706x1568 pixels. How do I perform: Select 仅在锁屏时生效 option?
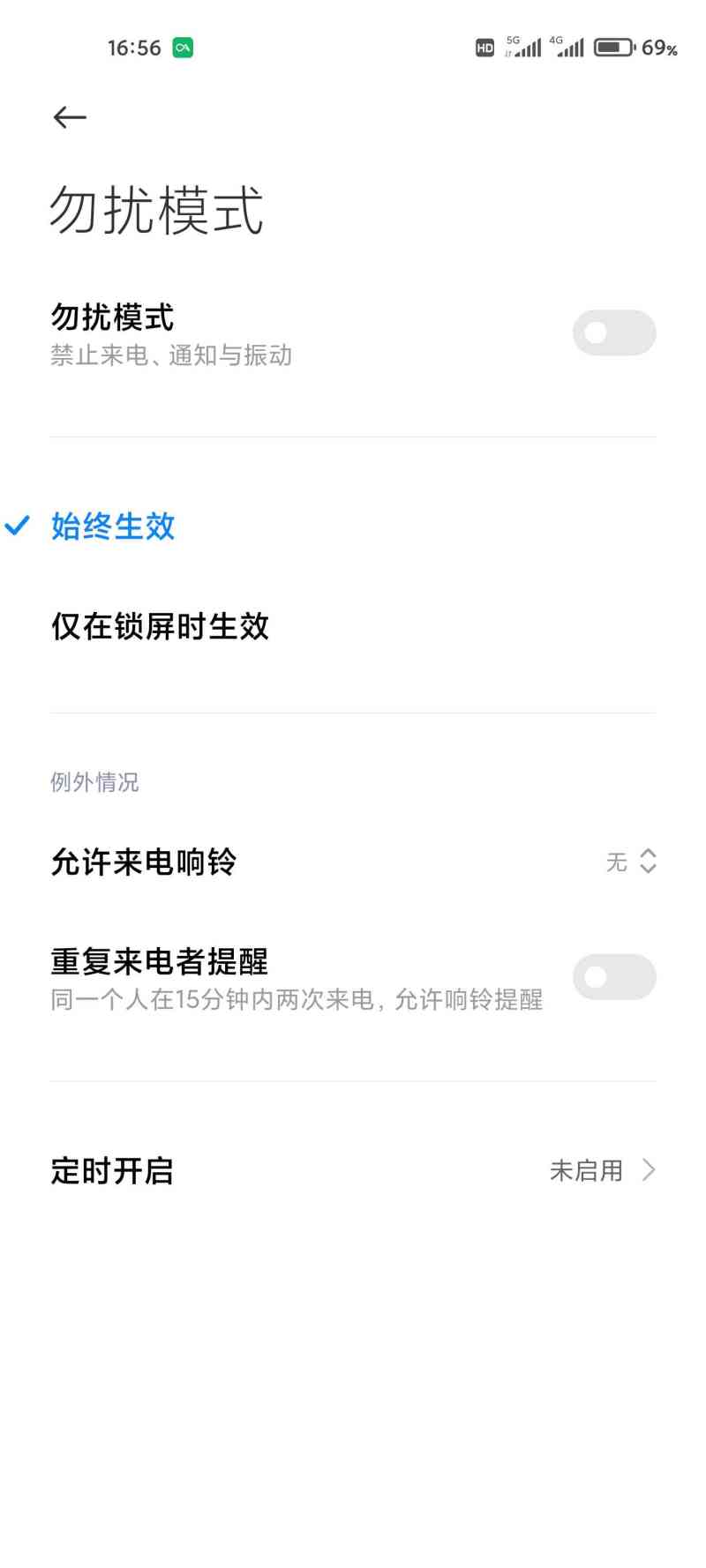(161, 626)
